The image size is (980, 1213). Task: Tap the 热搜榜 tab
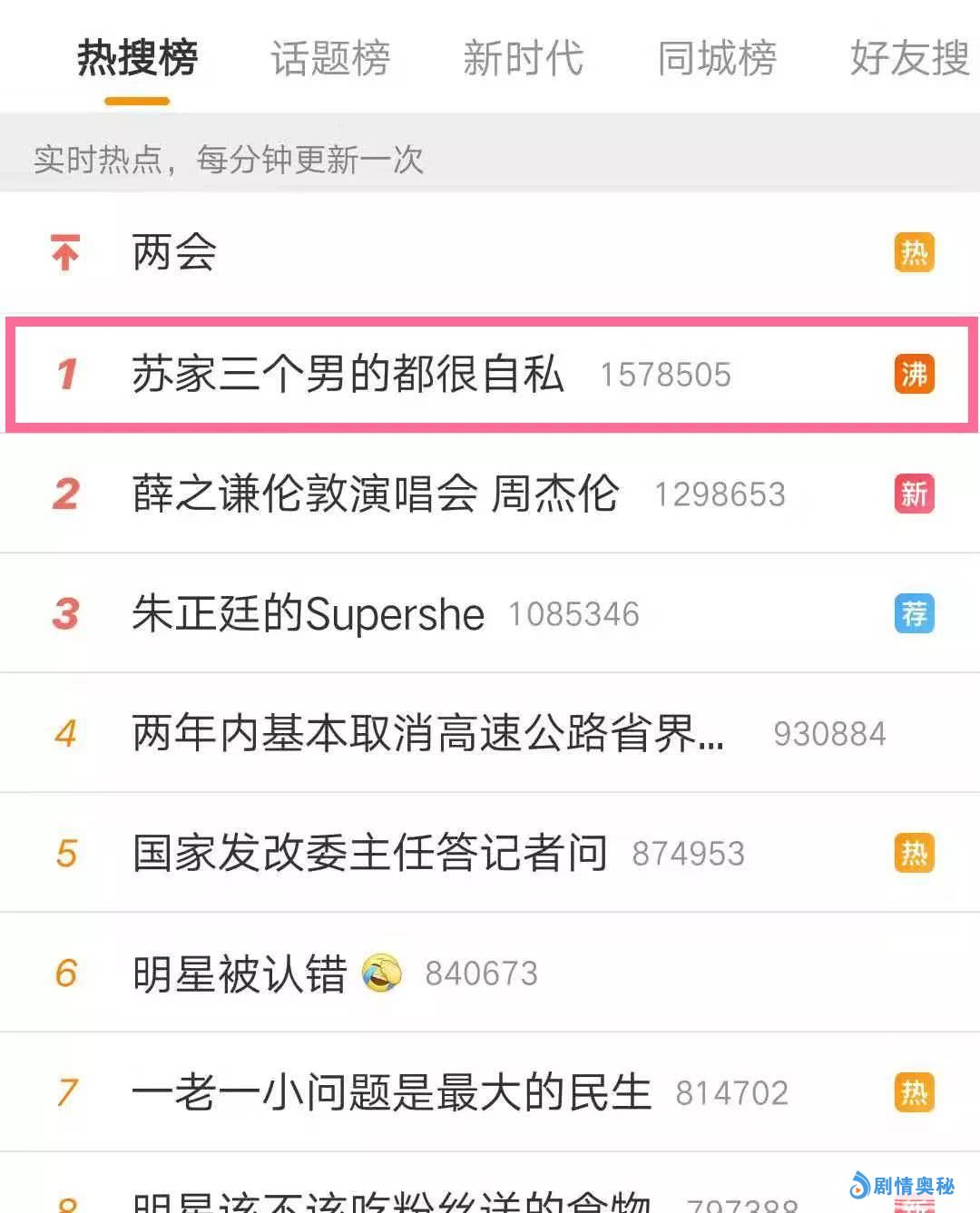tap(137, 58)
